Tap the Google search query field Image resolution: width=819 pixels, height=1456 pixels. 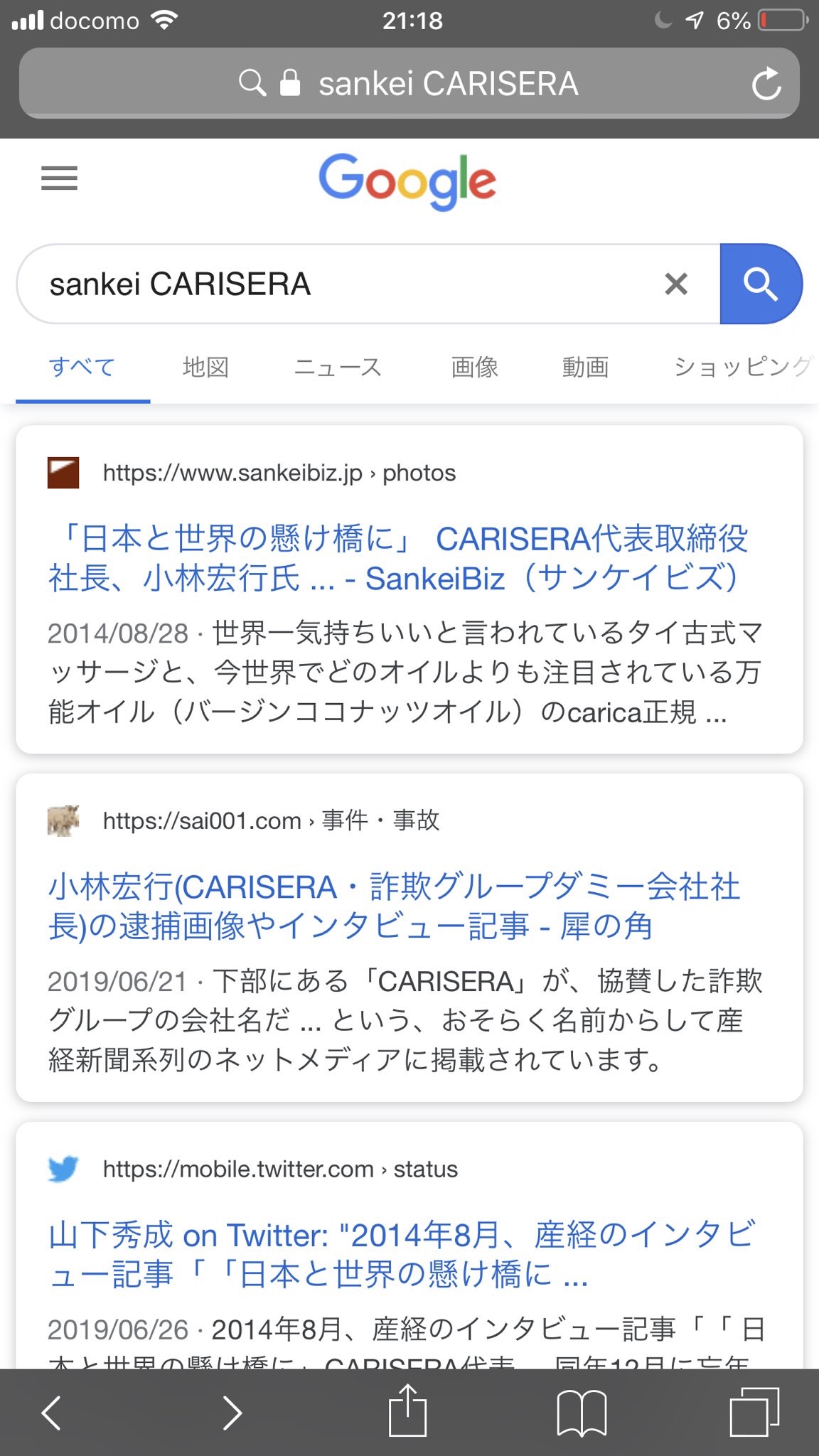(x=341, y=284)
